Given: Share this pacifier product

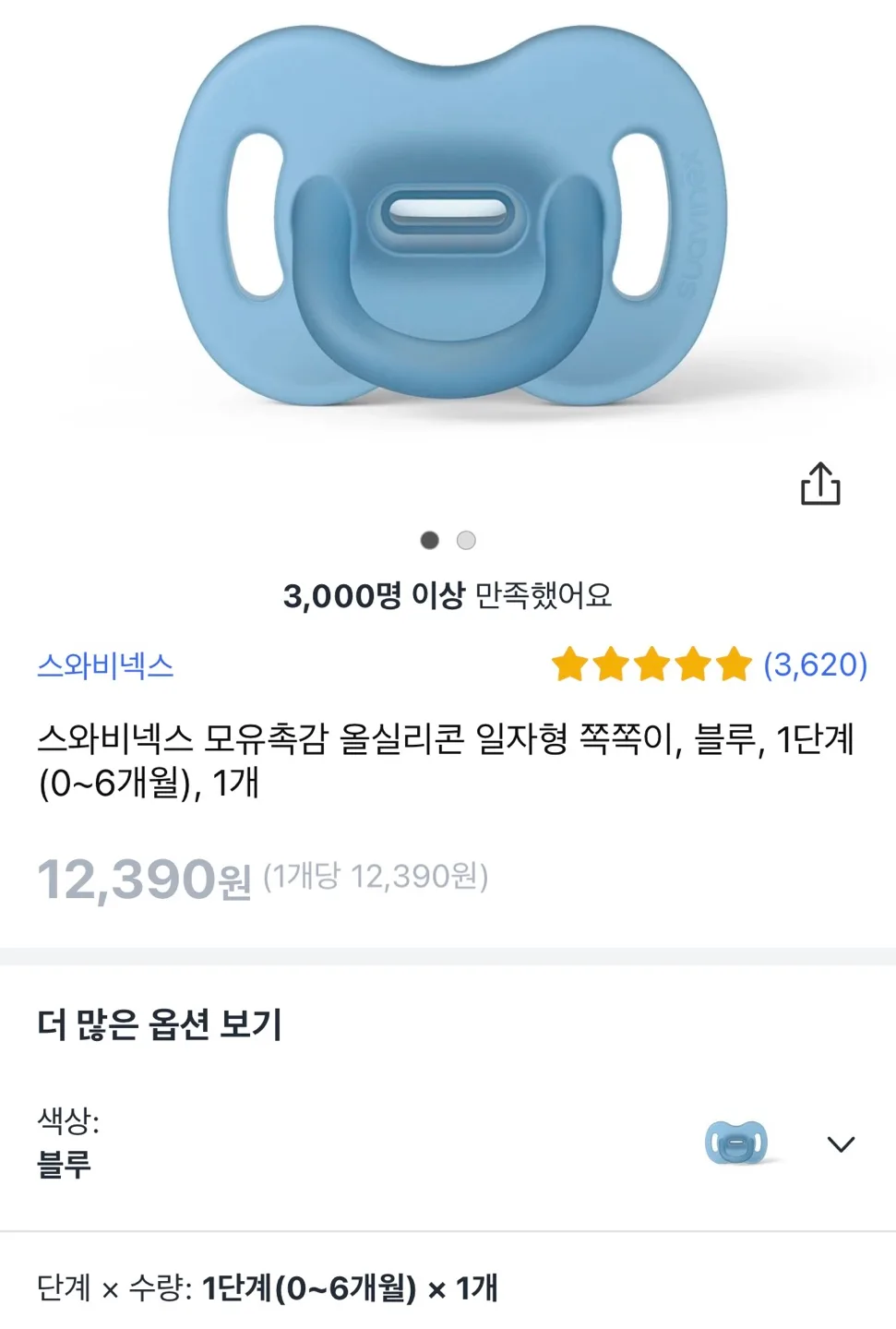Looking at the screenshot, I should (820, 484).
